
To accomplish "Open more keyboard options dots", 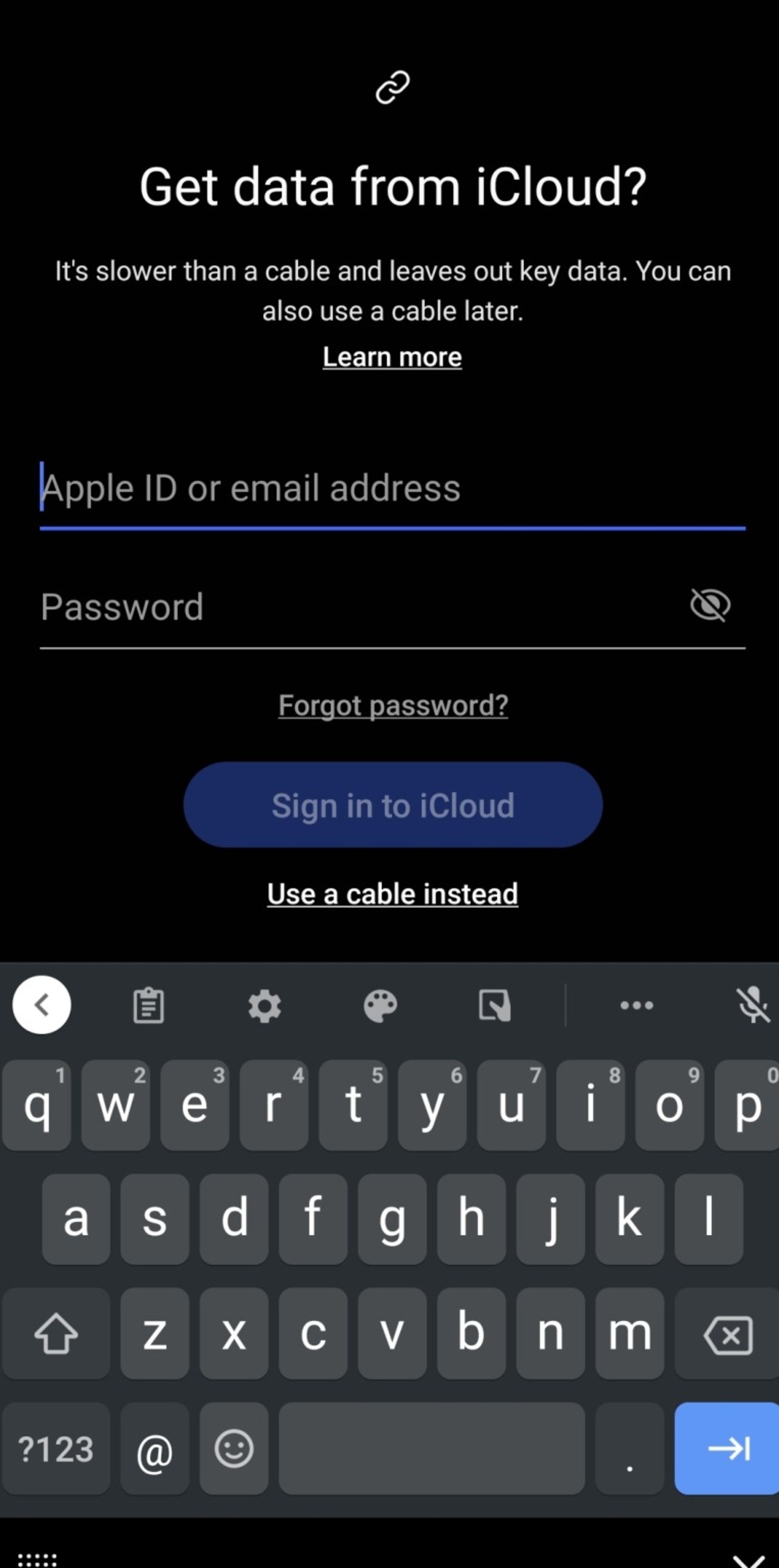I will point(637,1005).
